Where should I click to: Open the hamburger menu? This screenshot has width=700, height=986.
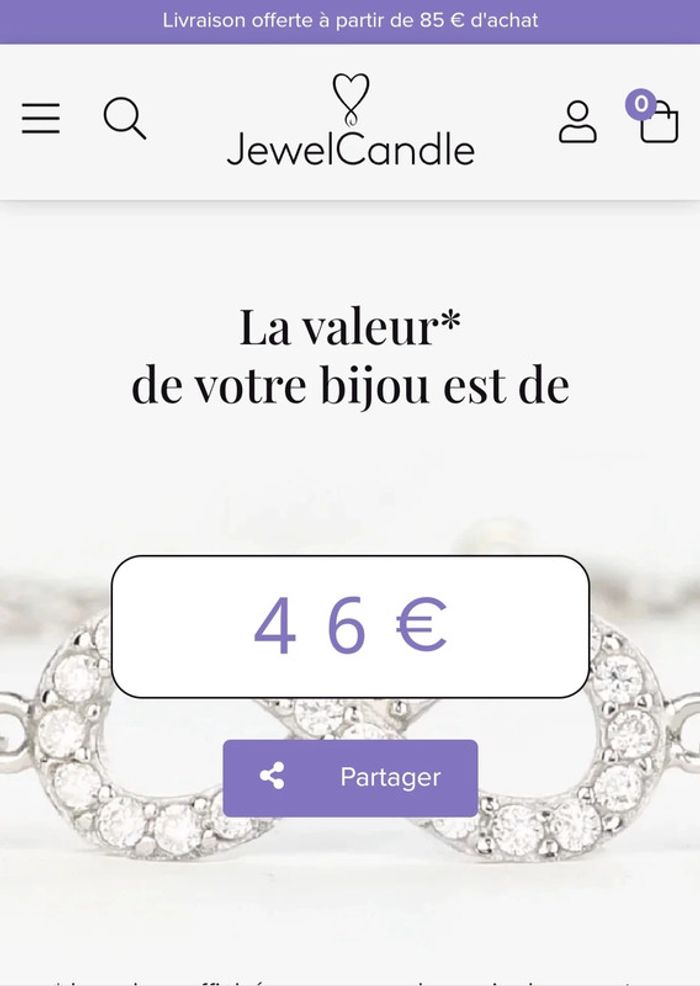tap(41, 119)
